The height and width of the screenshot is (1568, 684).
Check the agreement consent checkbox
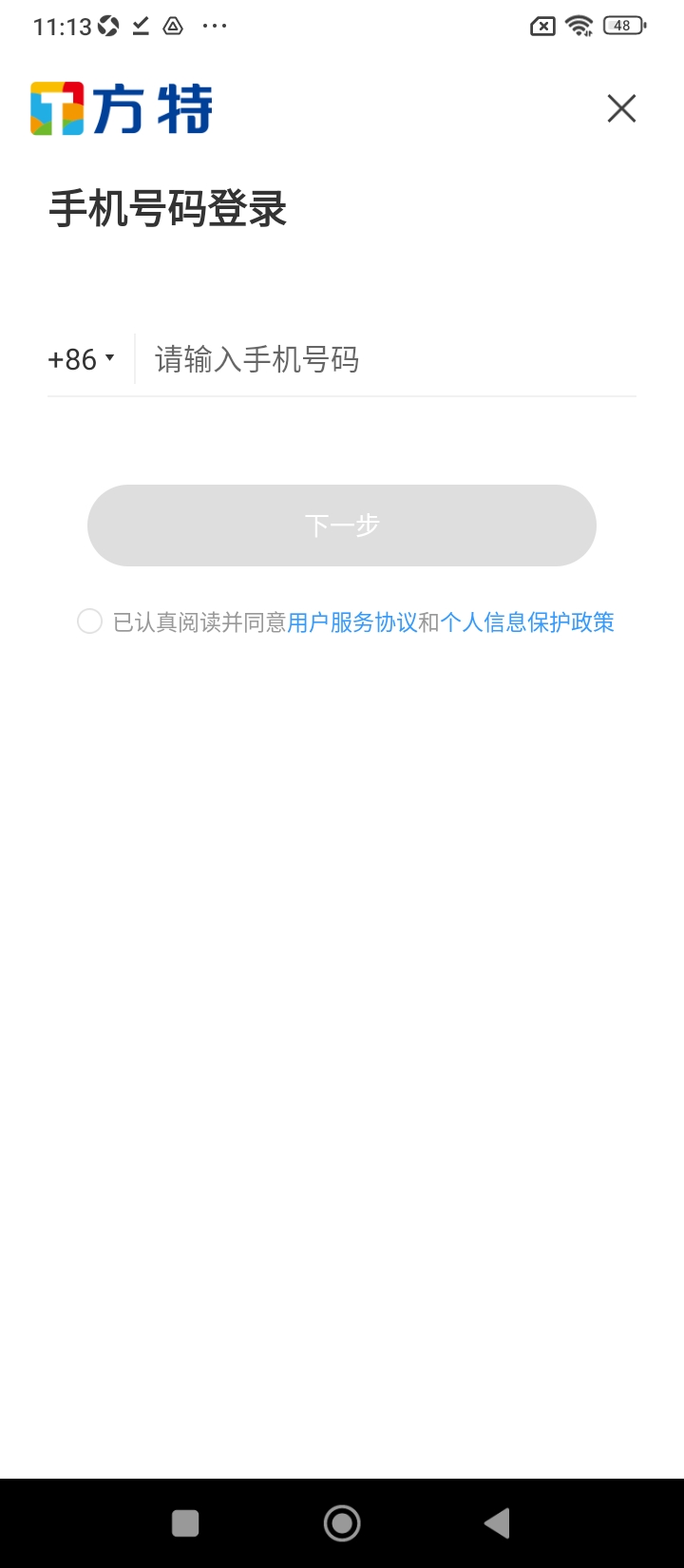tap(89, 621)
